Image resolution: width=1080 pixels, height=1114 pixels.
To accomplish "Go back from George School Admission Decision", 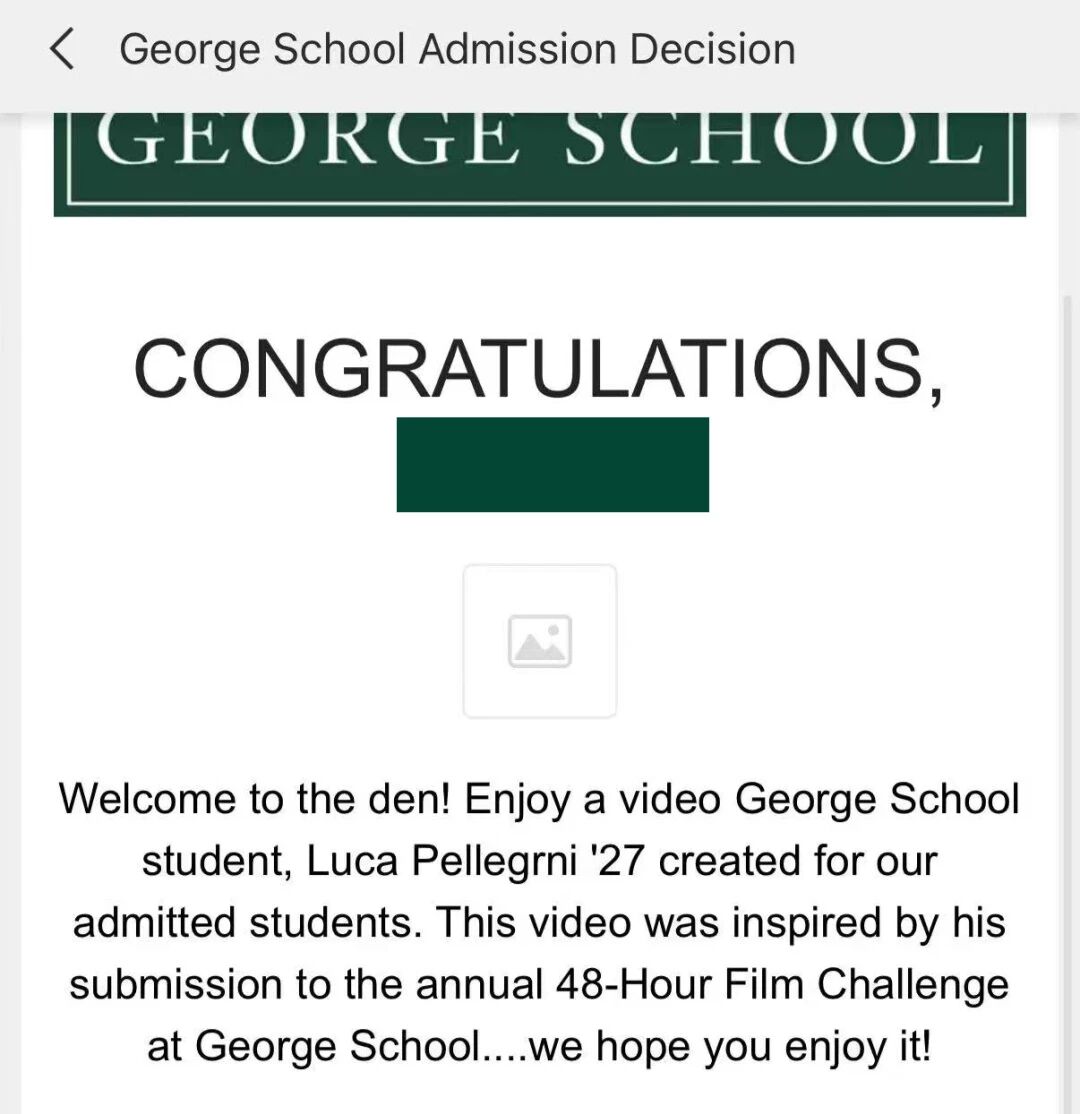I will pyautogui.click(x=62, y=49).
